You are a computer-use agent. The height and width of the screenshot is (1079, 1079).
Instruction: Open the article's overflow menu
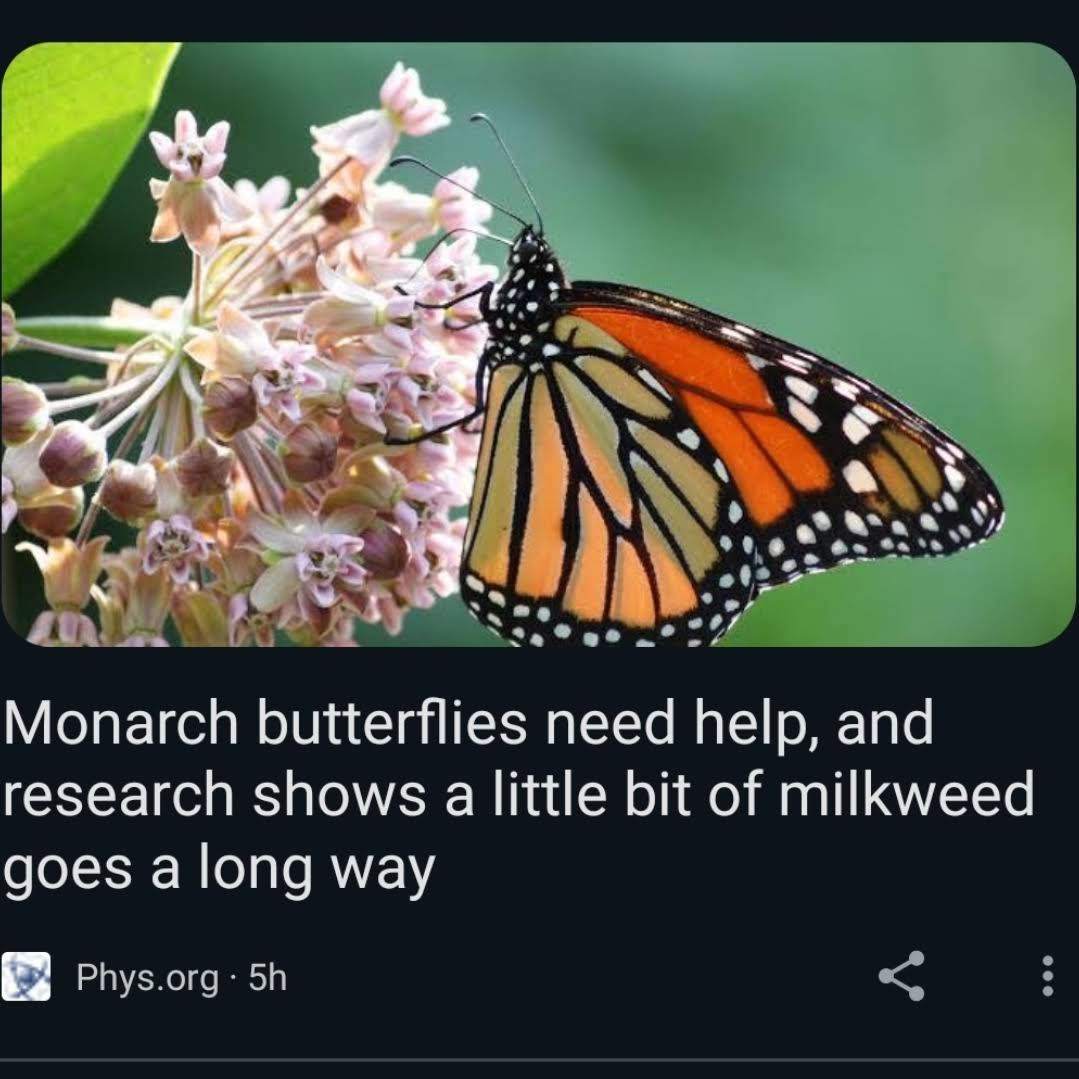click(x=1047, y=976)
